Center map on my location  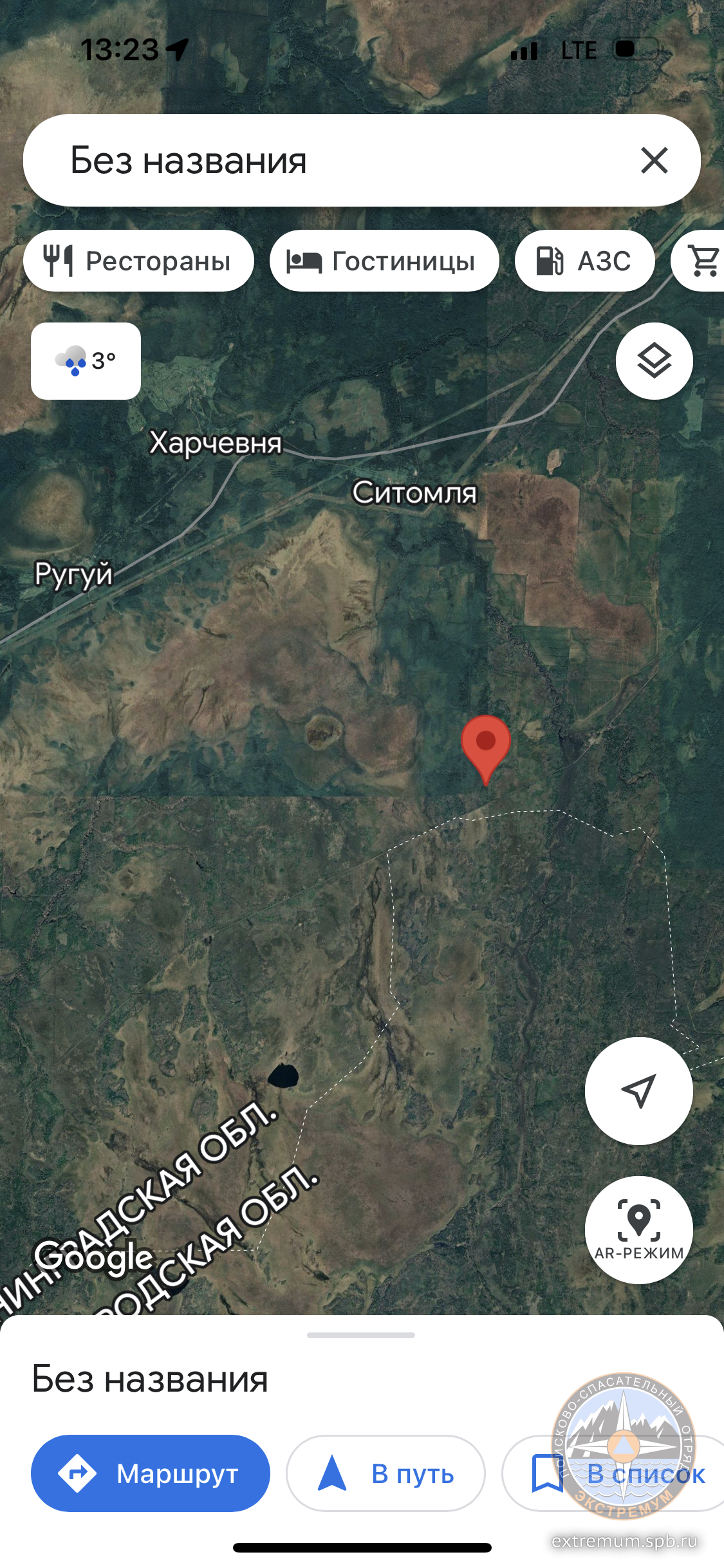coord(638,1090)
